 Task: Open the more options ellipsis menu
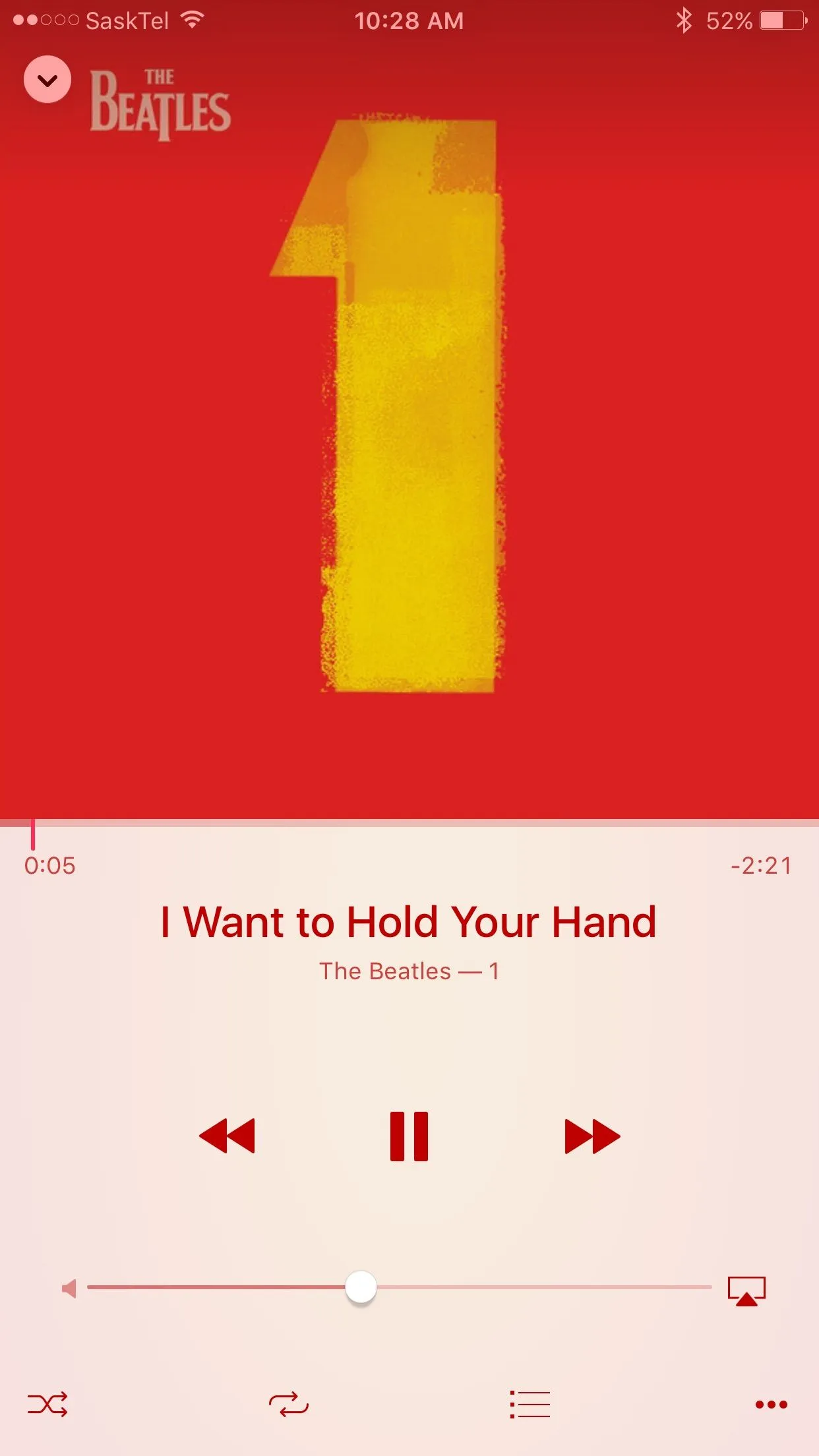pyautogui.click(x=771, y=1404)
